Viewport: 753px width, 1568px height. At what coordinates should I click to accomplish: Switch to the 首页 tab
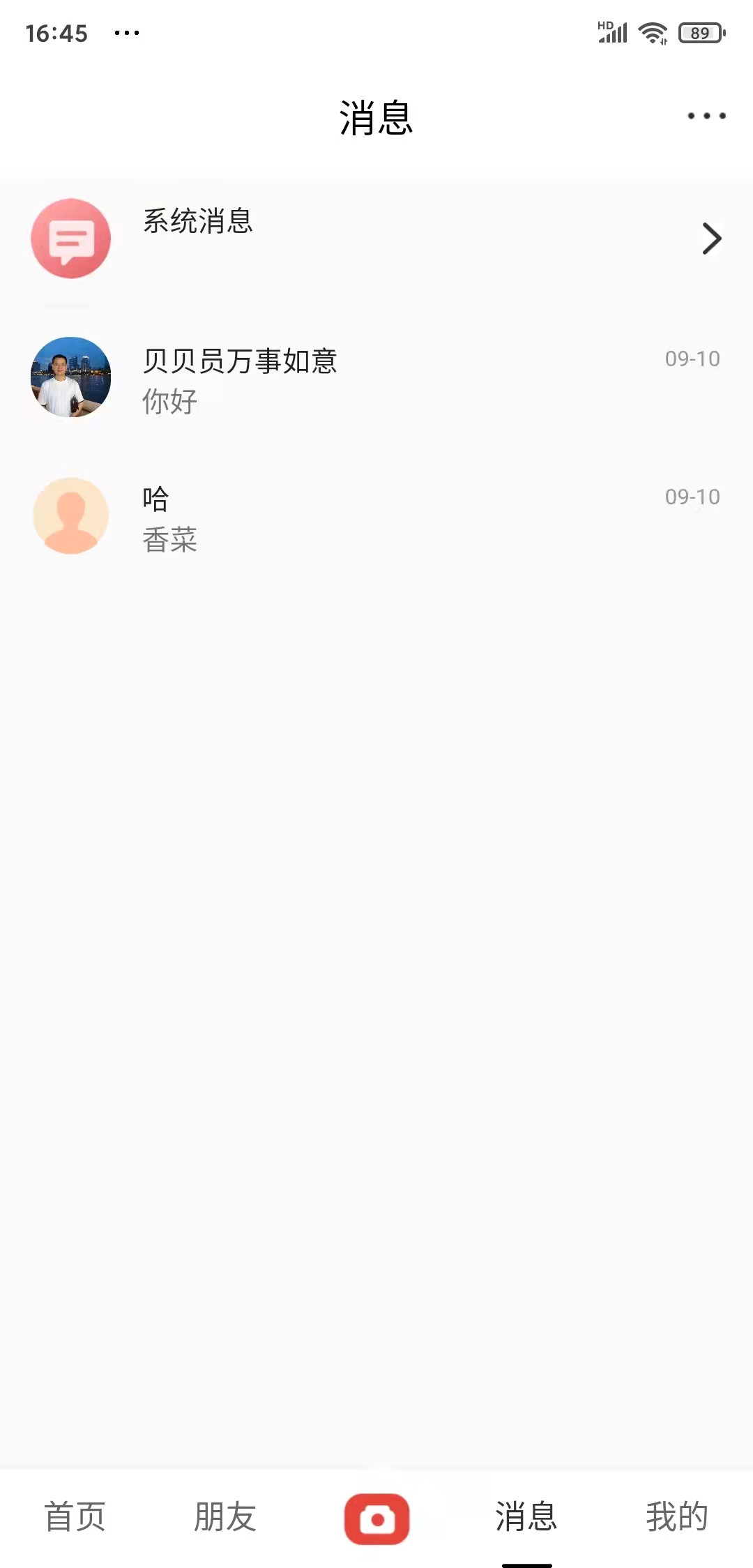pyautogui.click(x=75, y=1516)
